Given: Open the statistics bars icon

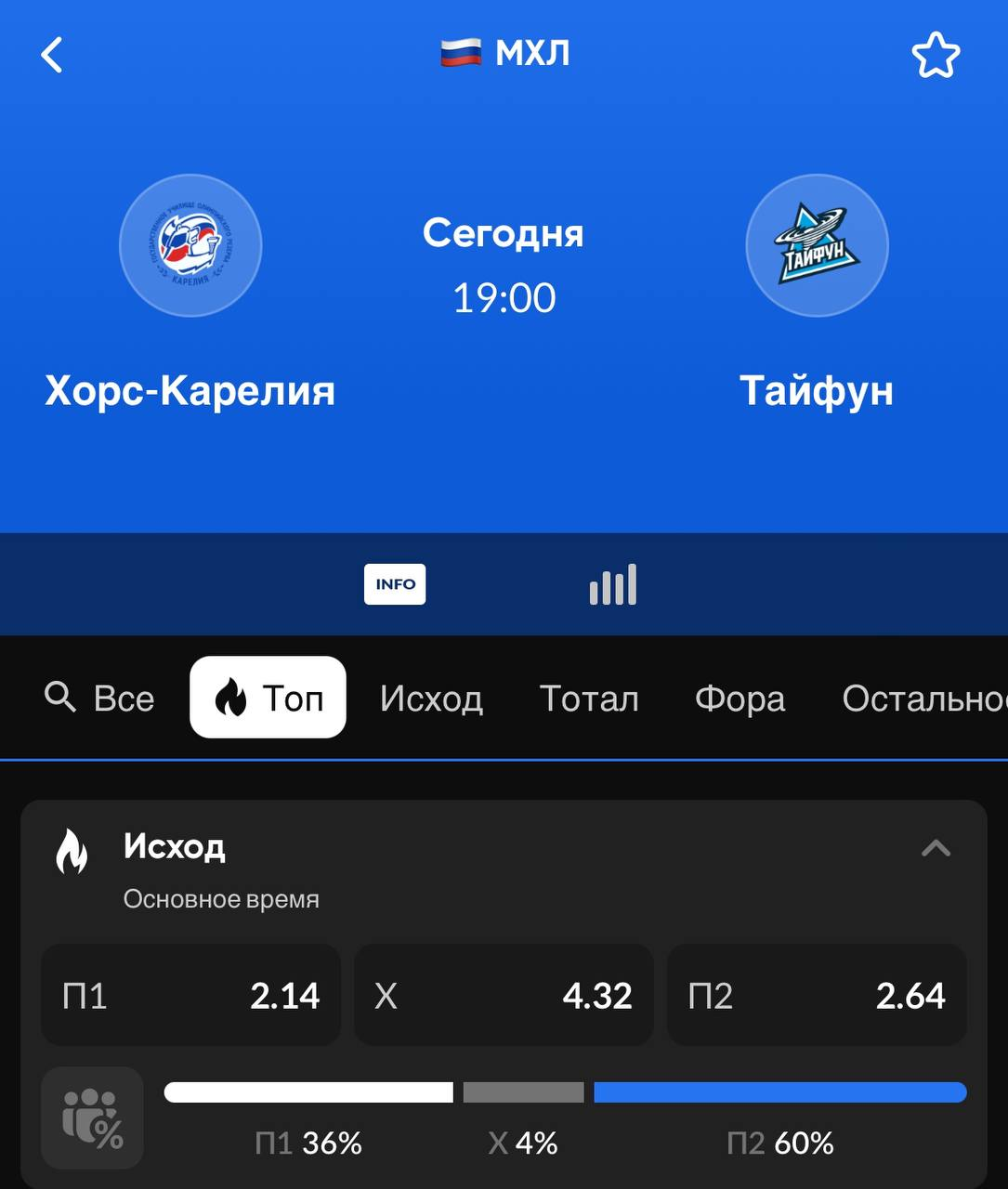Looking at the screenshot, I should click(x=613, y=584).
